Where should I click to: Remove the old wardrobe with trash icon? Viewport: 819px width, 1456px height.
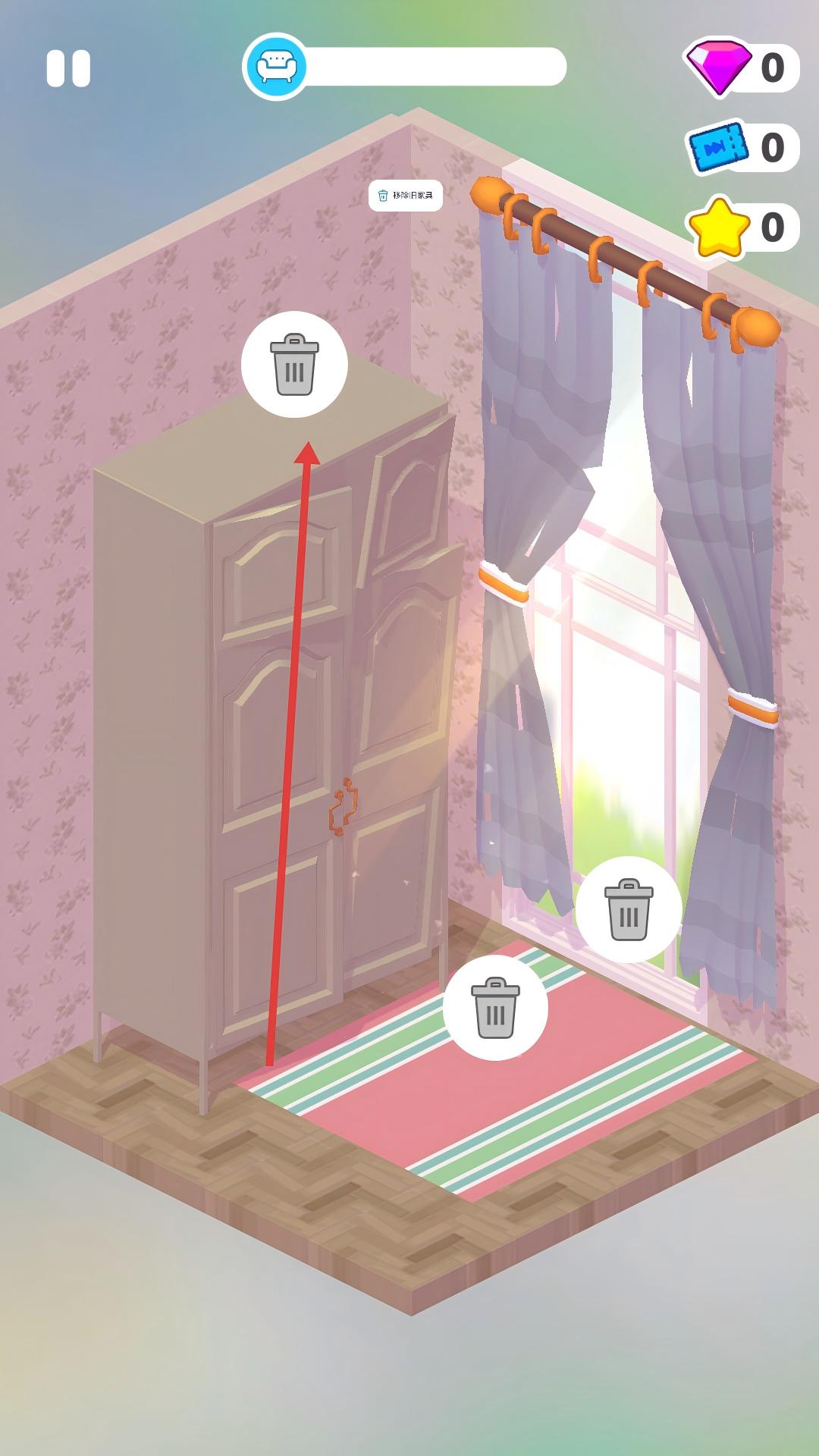(x=294, y=365)
